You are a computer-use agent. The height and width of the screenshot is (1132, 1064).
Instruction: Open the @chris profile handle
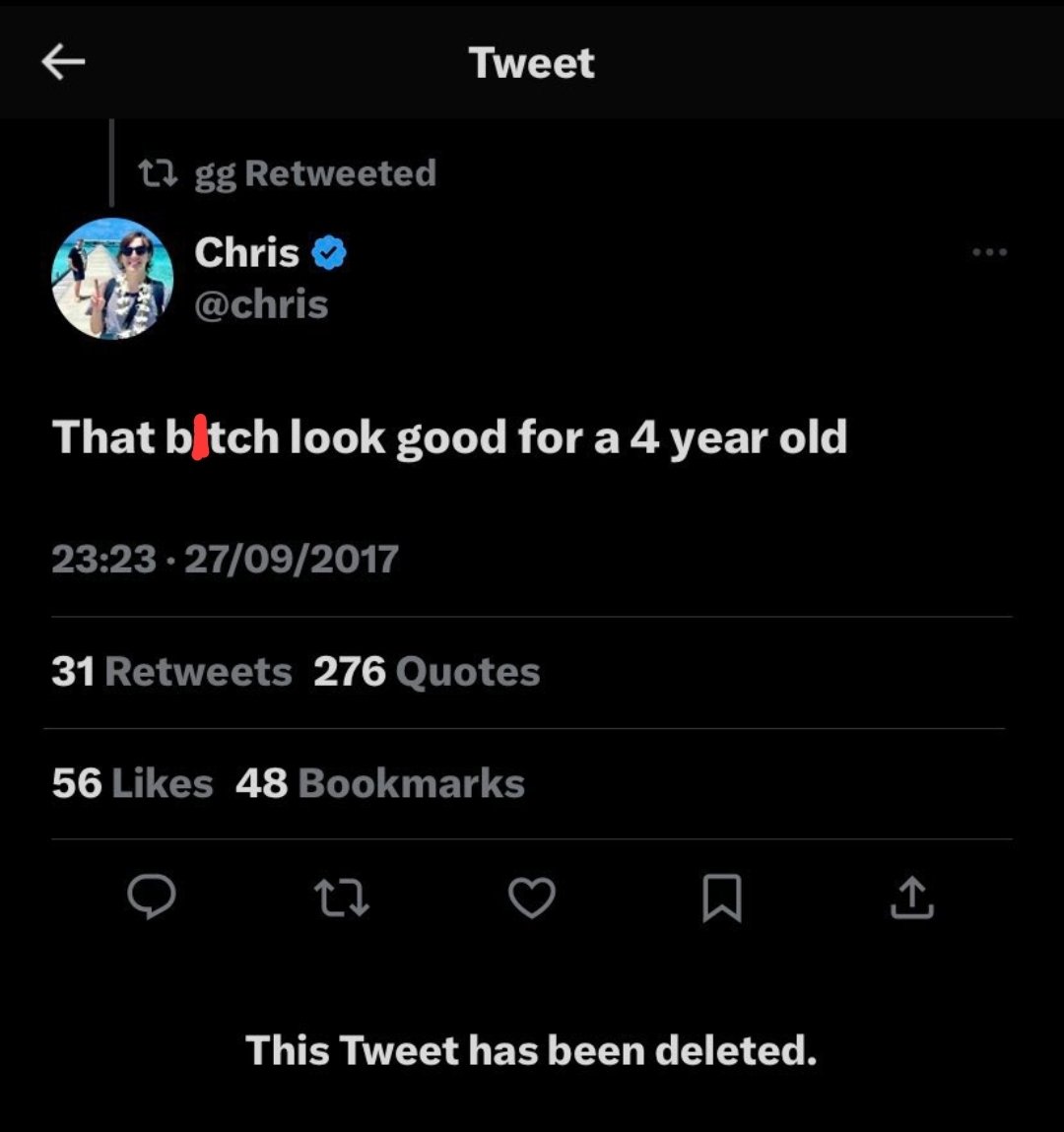(x=261, y=304)
